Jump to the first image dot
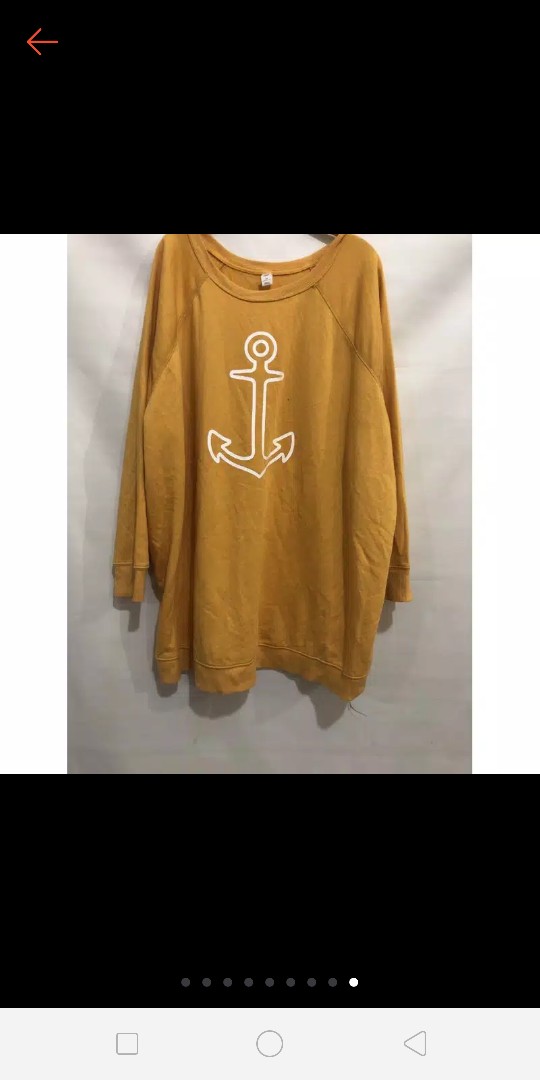Image resolution: width=540 pixels, height=1080 pixels. click(185, 982)
